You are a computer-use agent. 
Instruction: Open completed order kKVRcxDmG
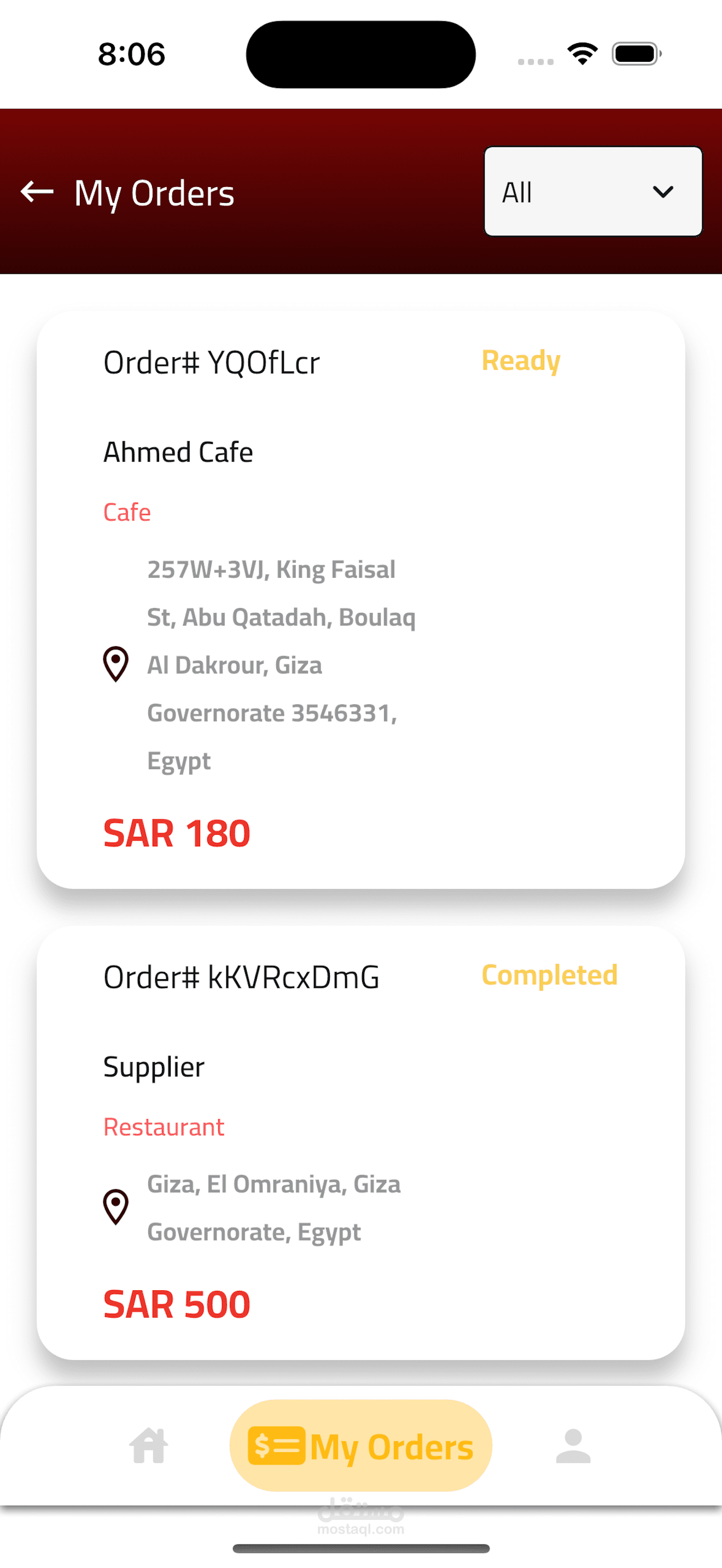[x=360, y=1142]
